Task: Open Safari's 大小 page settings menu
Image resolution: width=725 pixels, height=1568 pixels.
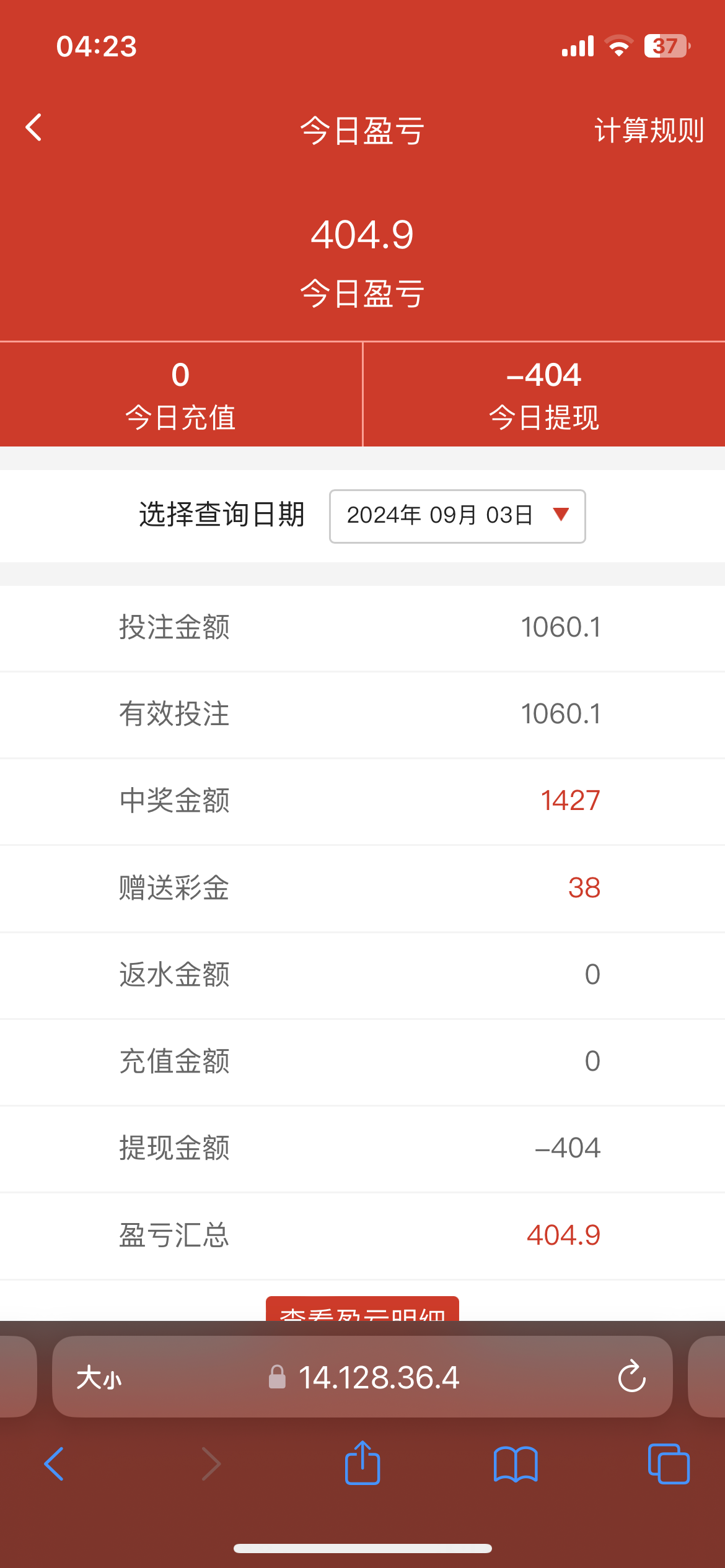Action: (x=99, y=1378)
